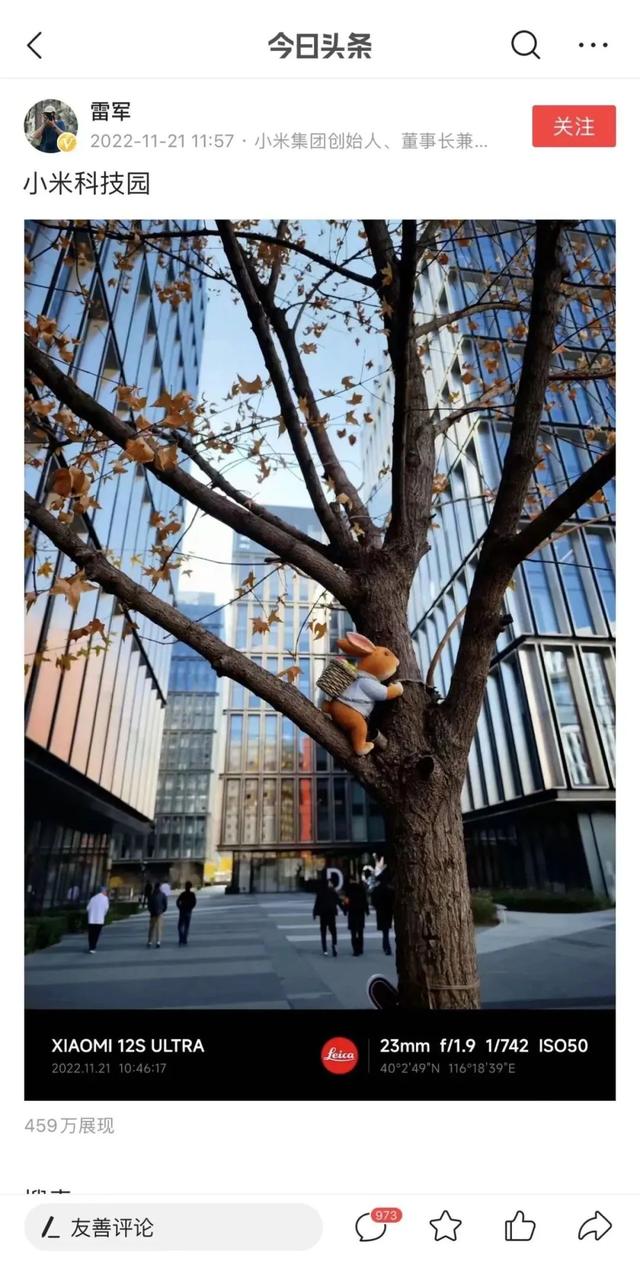640x1264 pixels.
Task: Go back using the top-left arrow
Action: pos(35,45)
